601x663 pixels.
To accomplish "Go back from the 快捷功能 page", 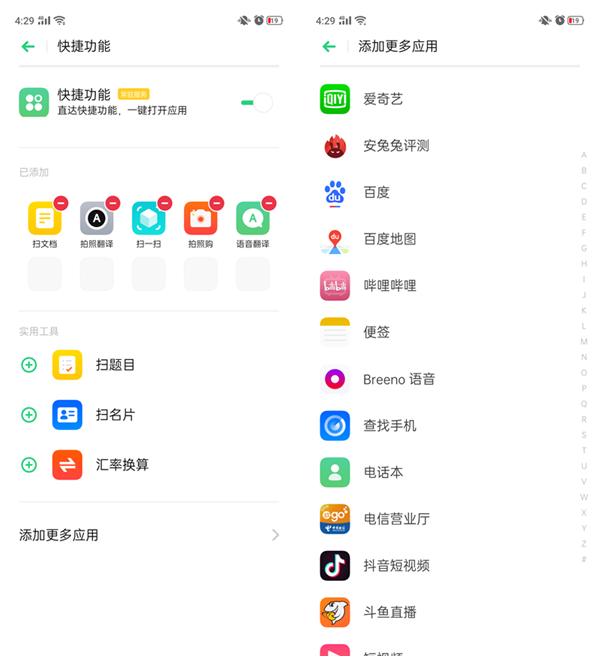I will pyautogui.click(x=28, y=46).
